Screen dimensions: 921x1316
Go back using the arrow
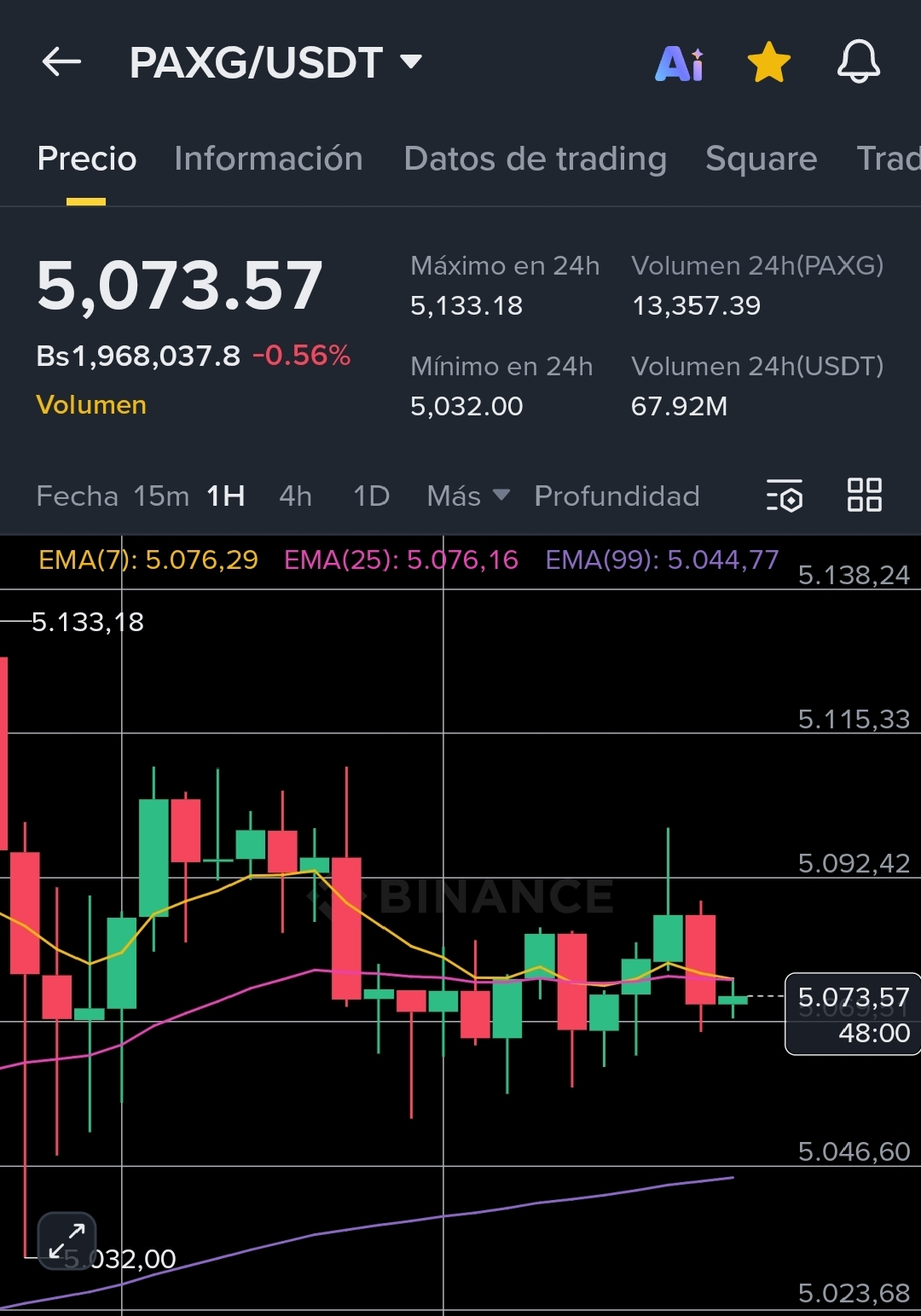pos(61,62)
